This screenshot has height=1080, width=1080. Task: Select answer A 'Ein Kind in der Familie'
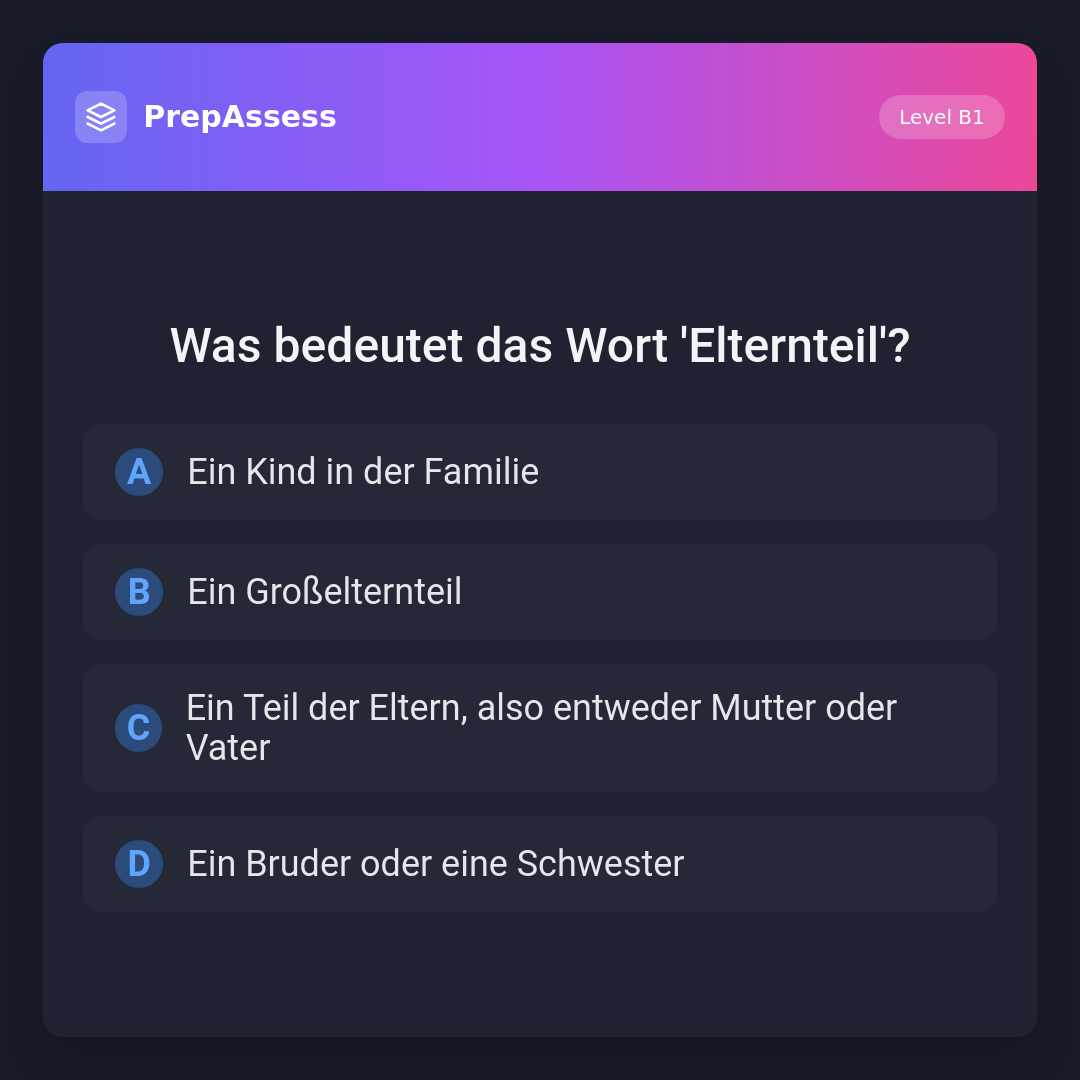539,472
